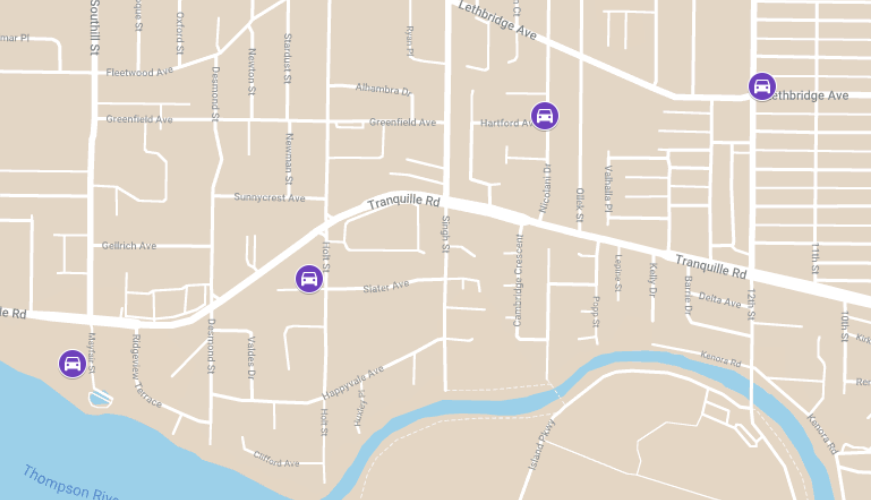871x500 pixels.
Task: Select the car marker on Lethbridge Ave
Action: tap(762, 87)
